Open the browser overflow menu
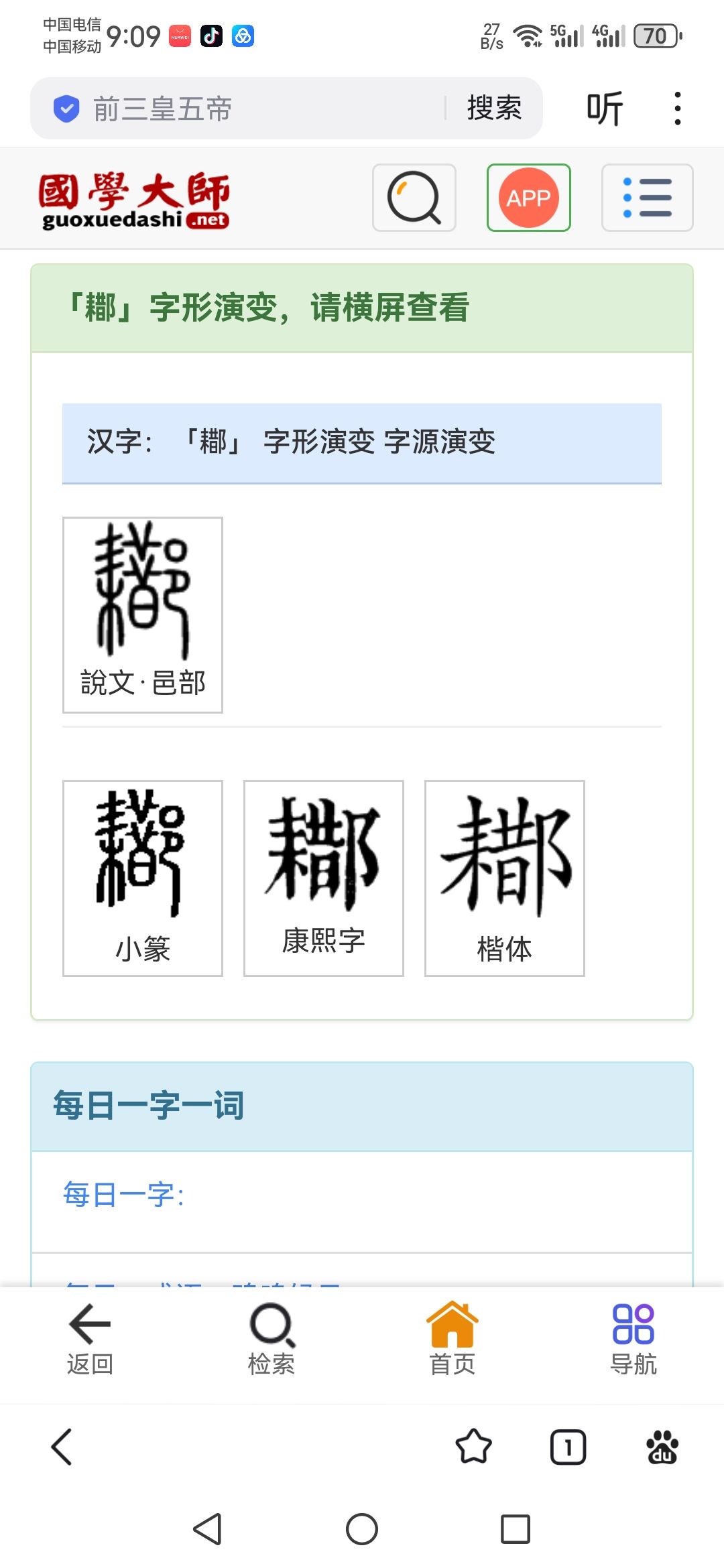Screen dimensions: 724x1568 click(x=678, y=109)
